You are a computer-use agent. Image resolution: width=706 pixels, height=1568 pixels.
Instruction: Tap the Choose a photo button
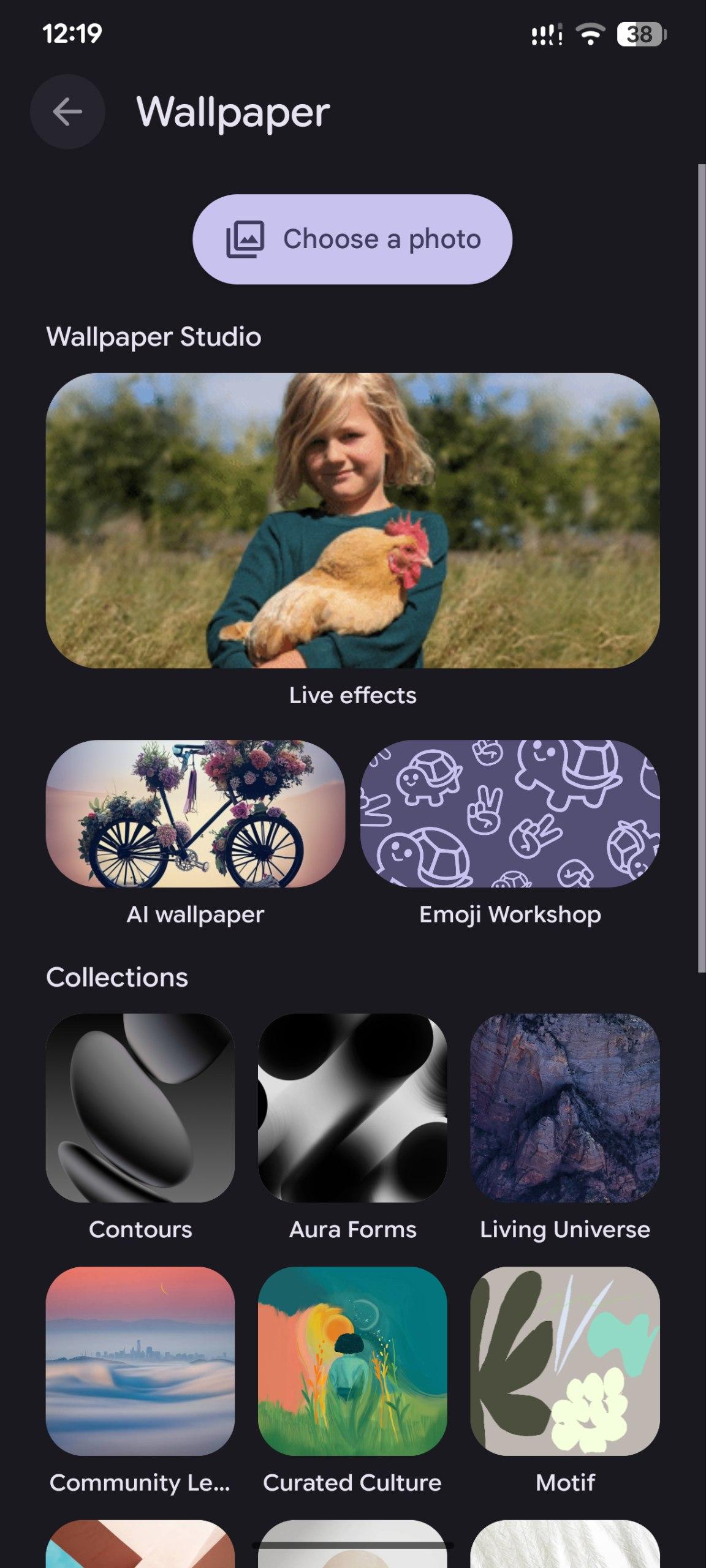point(352,239)
